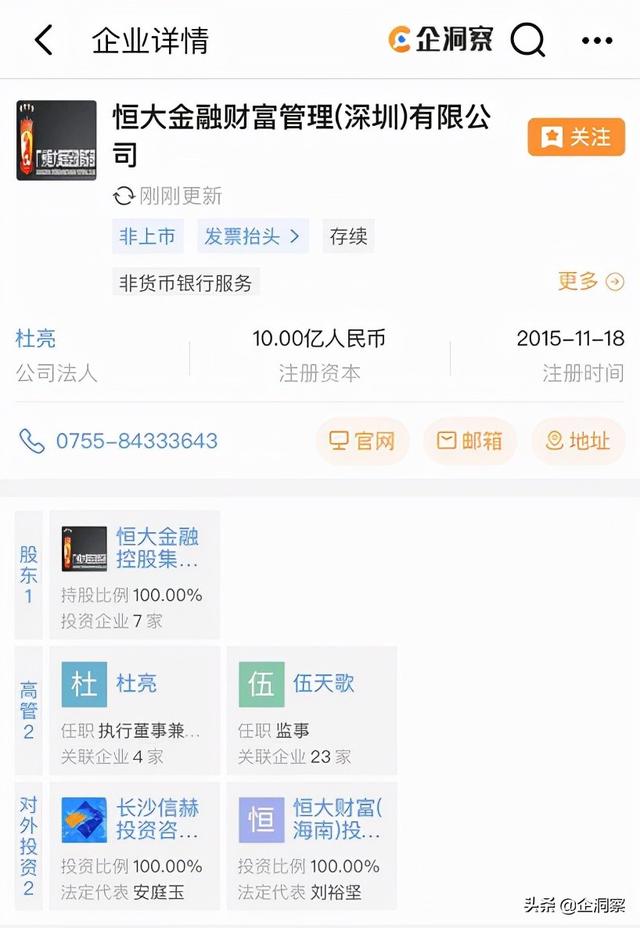Open the 地址 address button
Screen dimensions: 640x928
tap(578, 441)
